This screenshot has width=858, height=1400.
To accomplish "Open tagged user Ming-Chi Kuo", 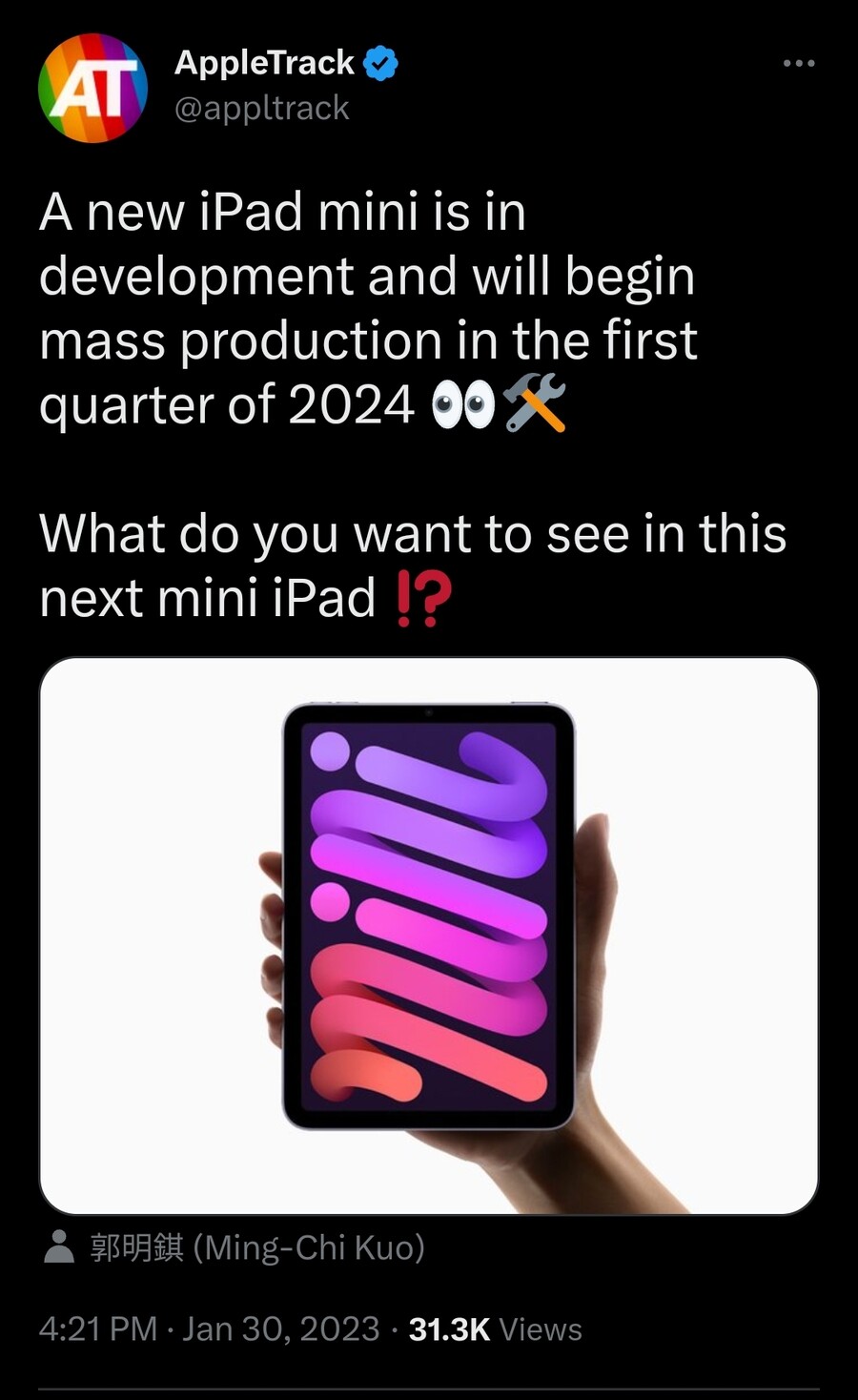I will [257, 1247].
